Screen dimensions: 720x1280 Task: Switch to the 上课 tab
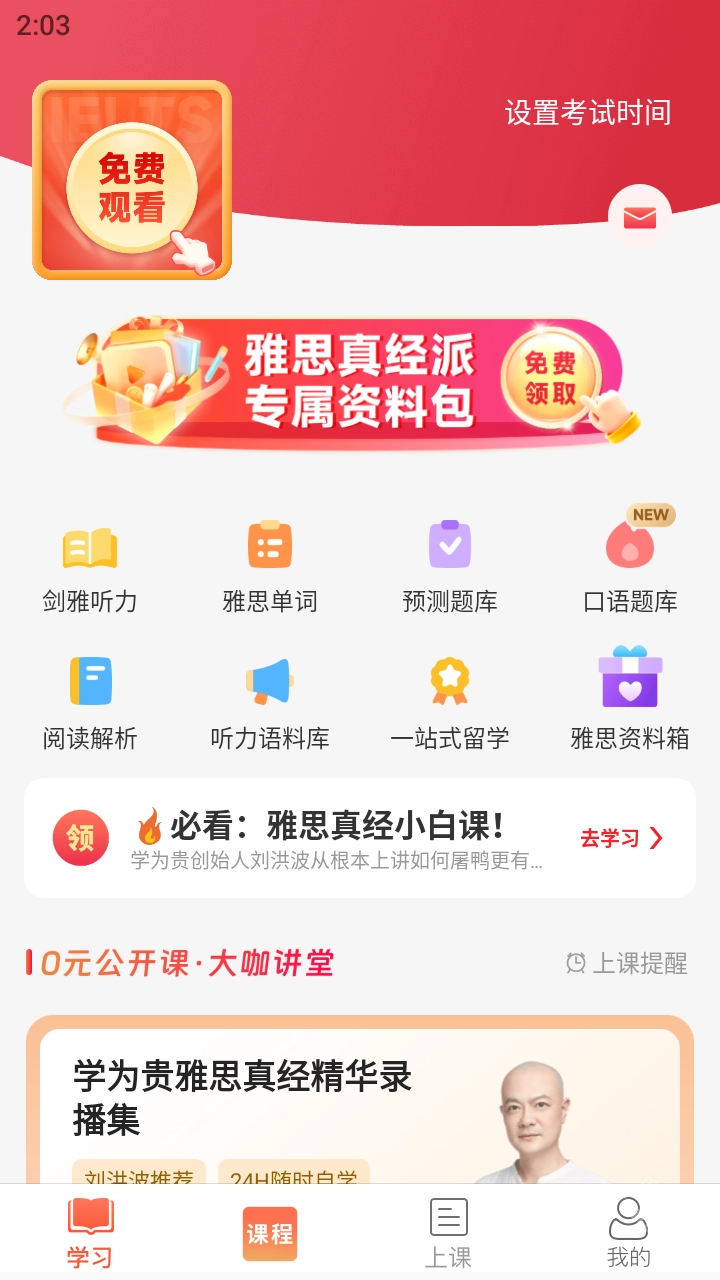[449, 1233]
